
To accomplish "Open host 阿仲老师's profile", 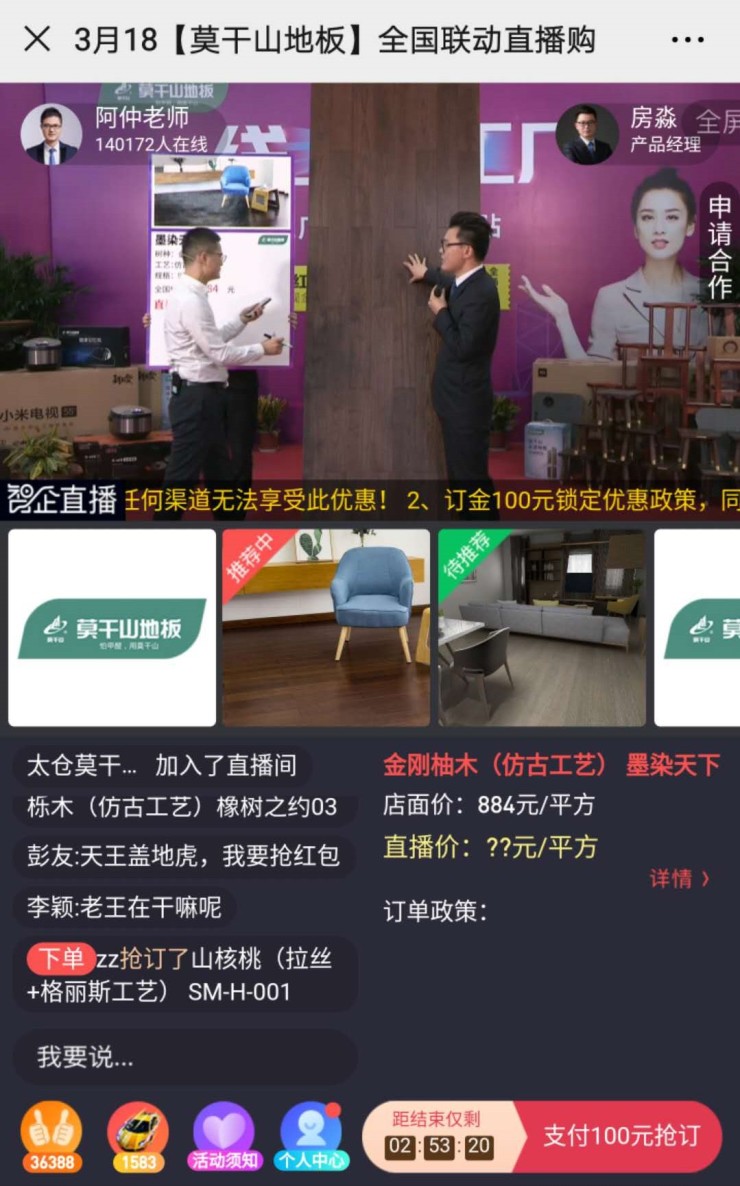I will [x=52, y=132].
